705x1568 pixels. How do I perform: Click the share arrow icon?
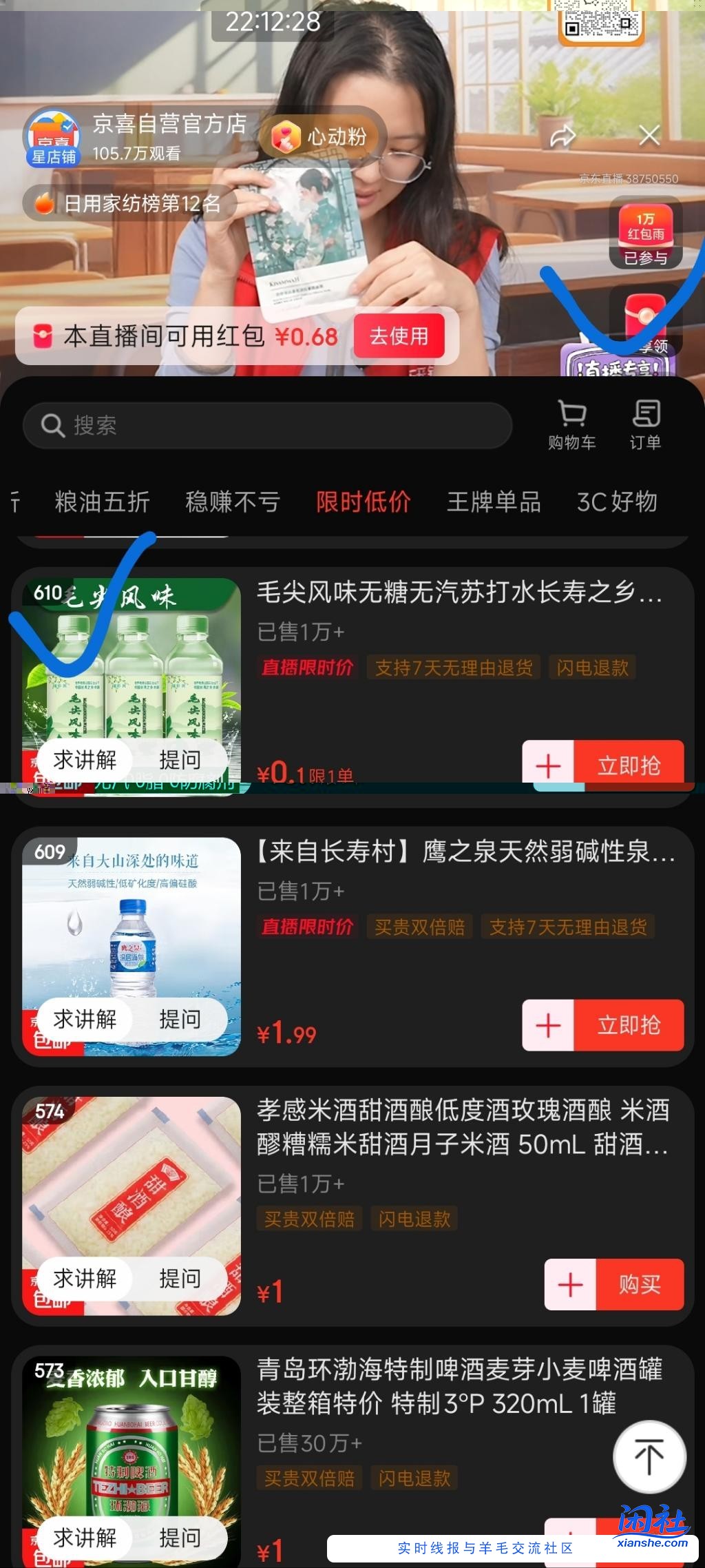coord(562,136)
